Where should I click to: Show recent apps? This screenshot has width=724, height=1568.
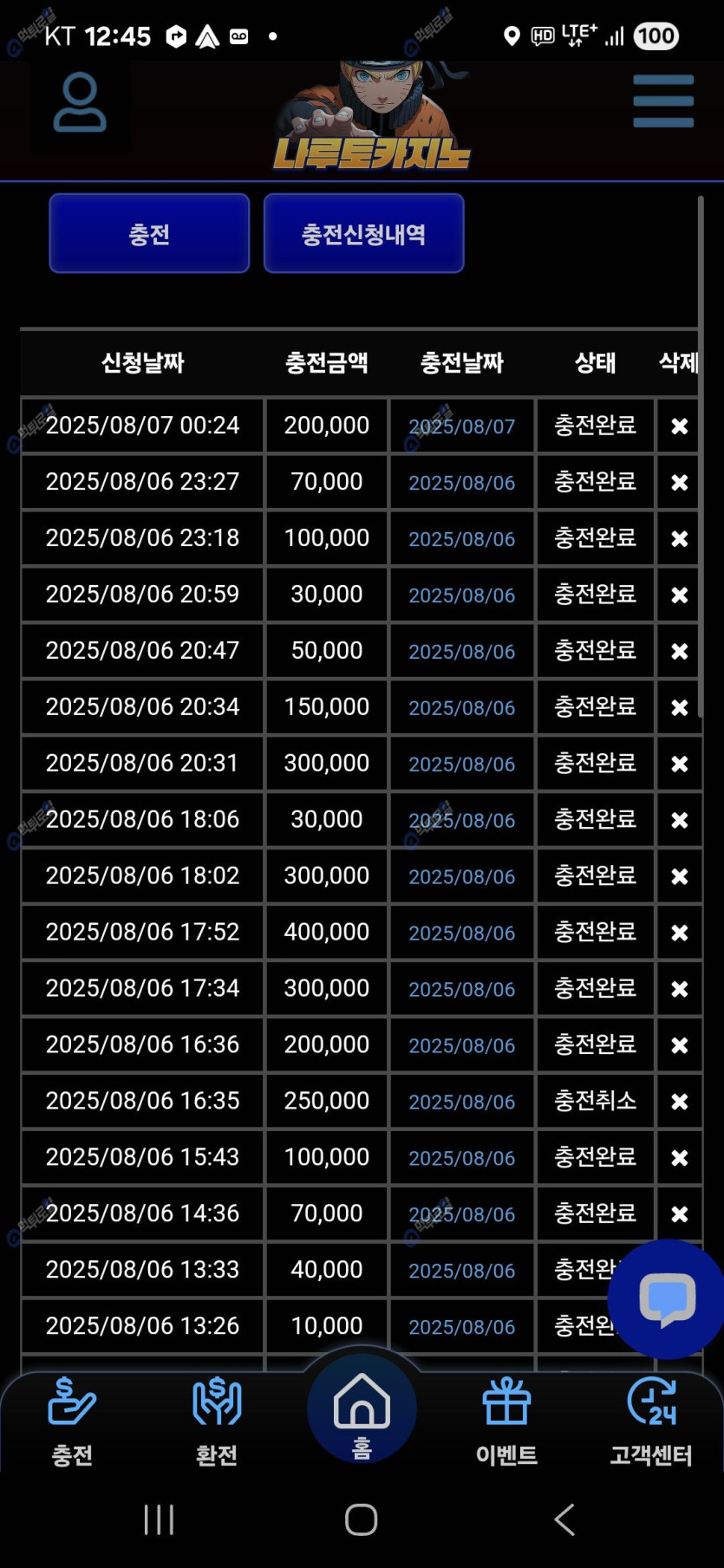tap(160, 1519)
